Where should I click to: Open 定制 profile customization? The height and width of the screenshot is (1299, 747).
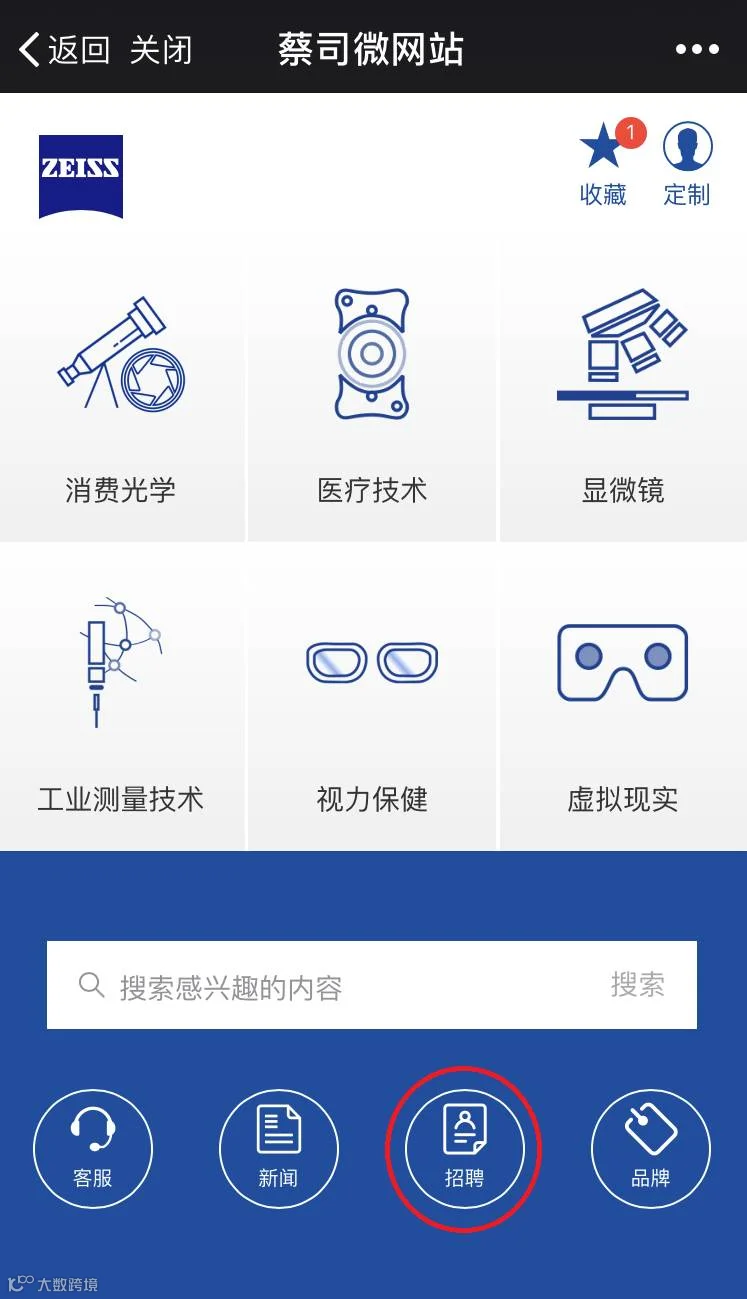(687, 163)
